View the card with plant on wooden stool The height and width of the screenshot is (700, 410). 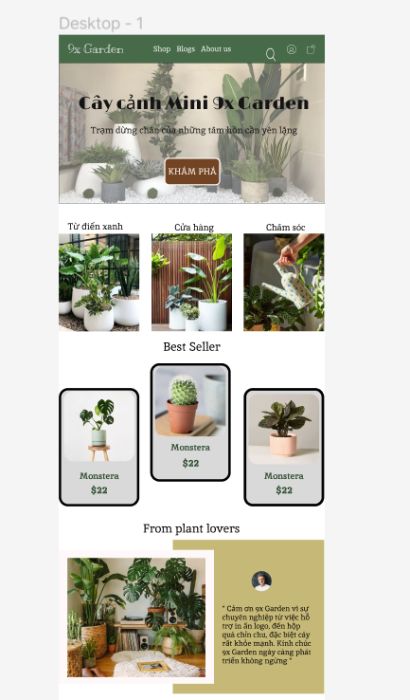(x=99, y=447)
